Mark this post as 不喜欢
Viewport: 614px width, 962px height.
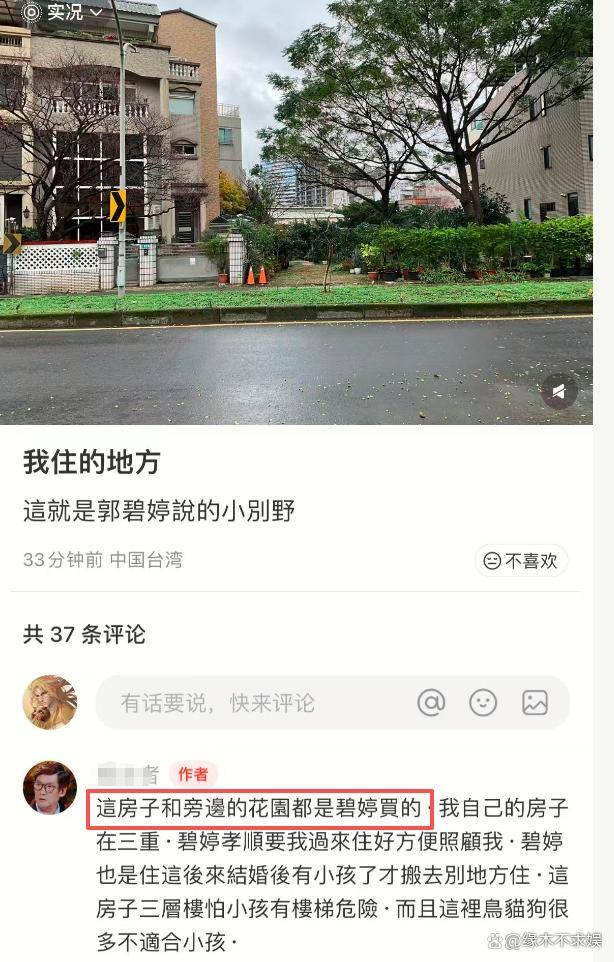click(521, 560)
